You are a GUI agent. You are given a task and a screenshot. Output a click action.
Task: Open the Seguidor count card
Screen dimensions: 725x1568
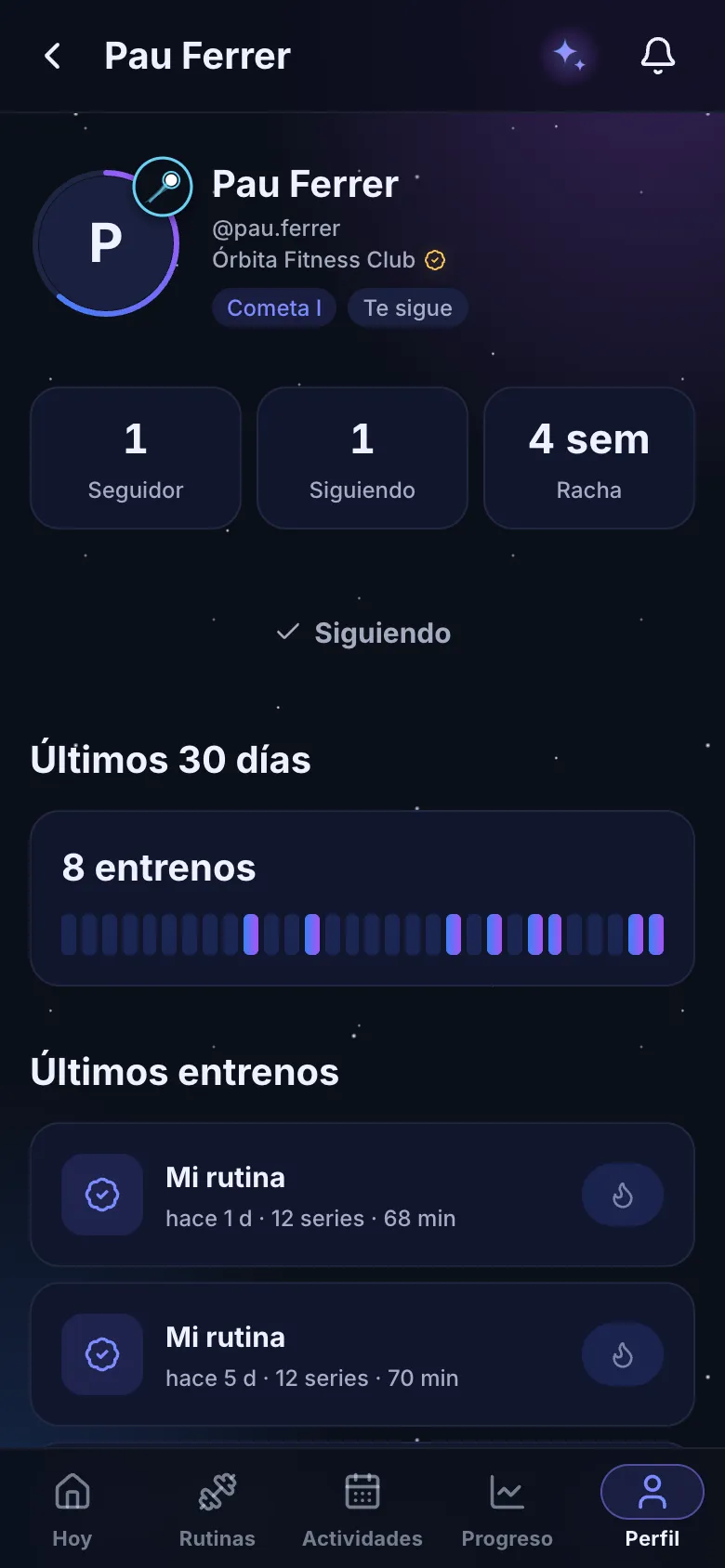tap(136, 458)
